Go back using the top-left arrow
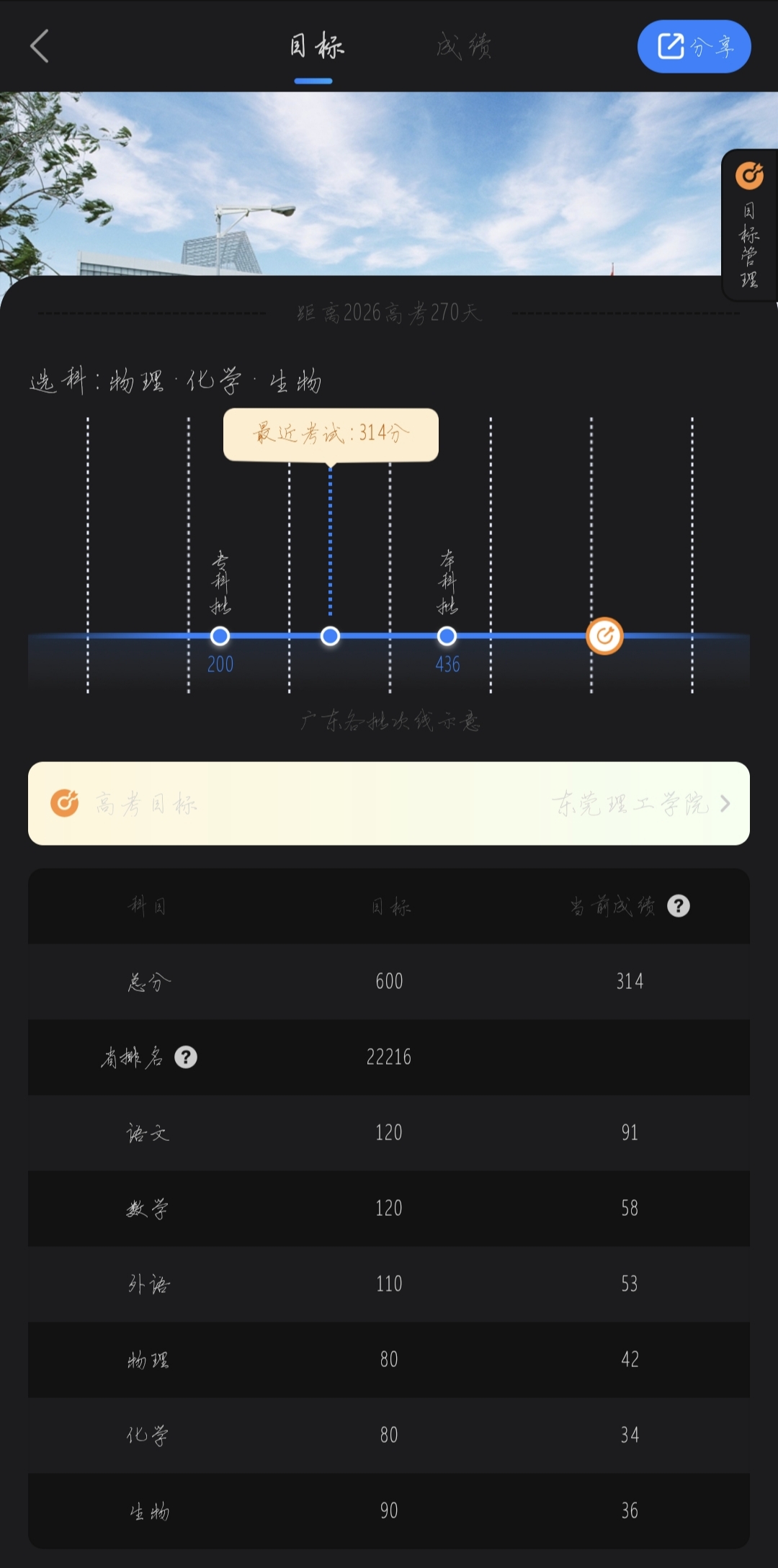The height and width of the screenshot is (1568, 778). tap(40, 46)
